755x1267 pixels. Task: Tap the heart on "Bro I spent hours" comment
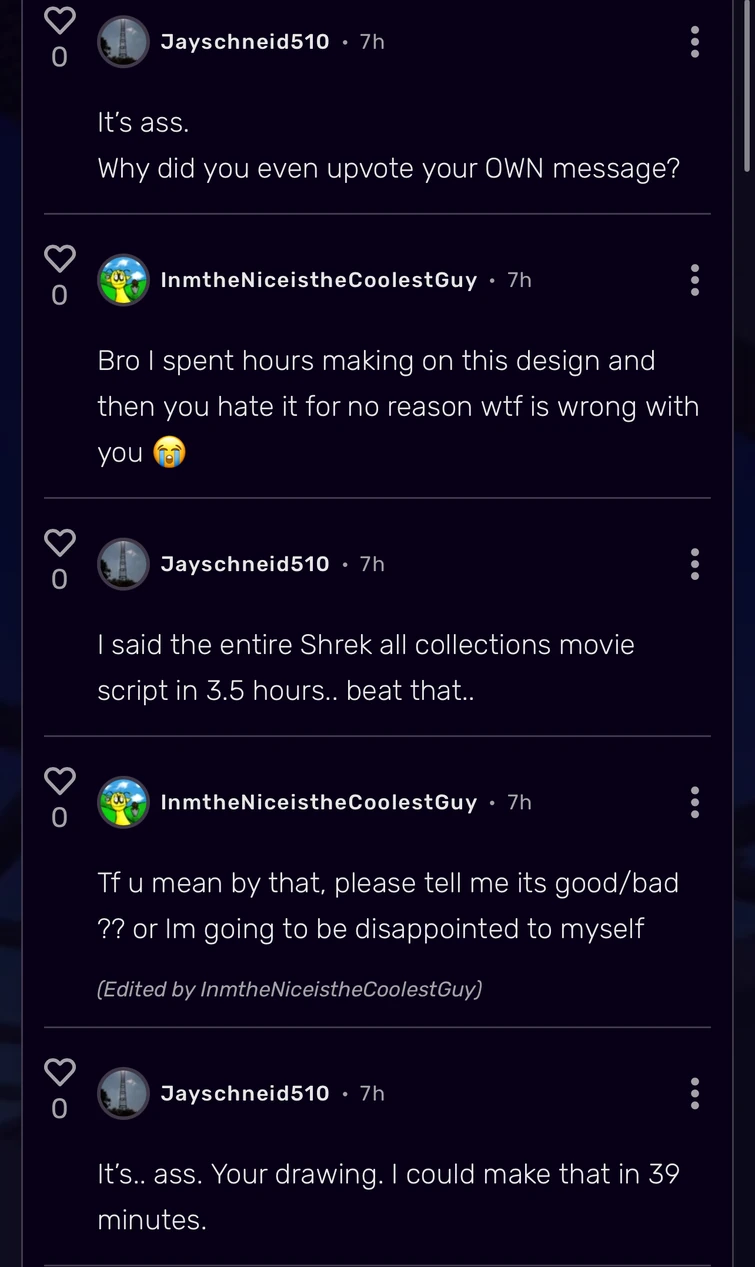[59, 258]
